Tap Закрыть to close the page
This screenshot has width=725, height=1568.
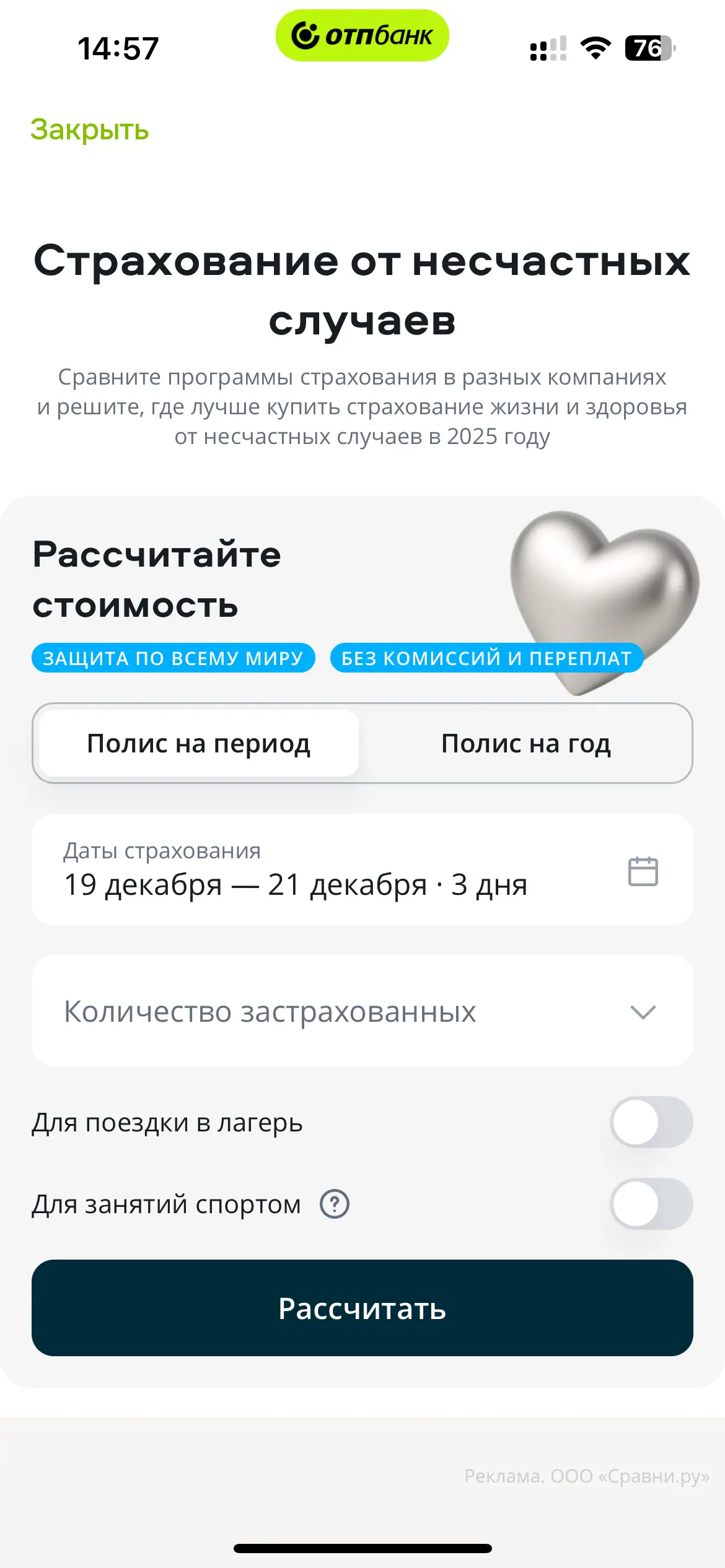(89, 130)
